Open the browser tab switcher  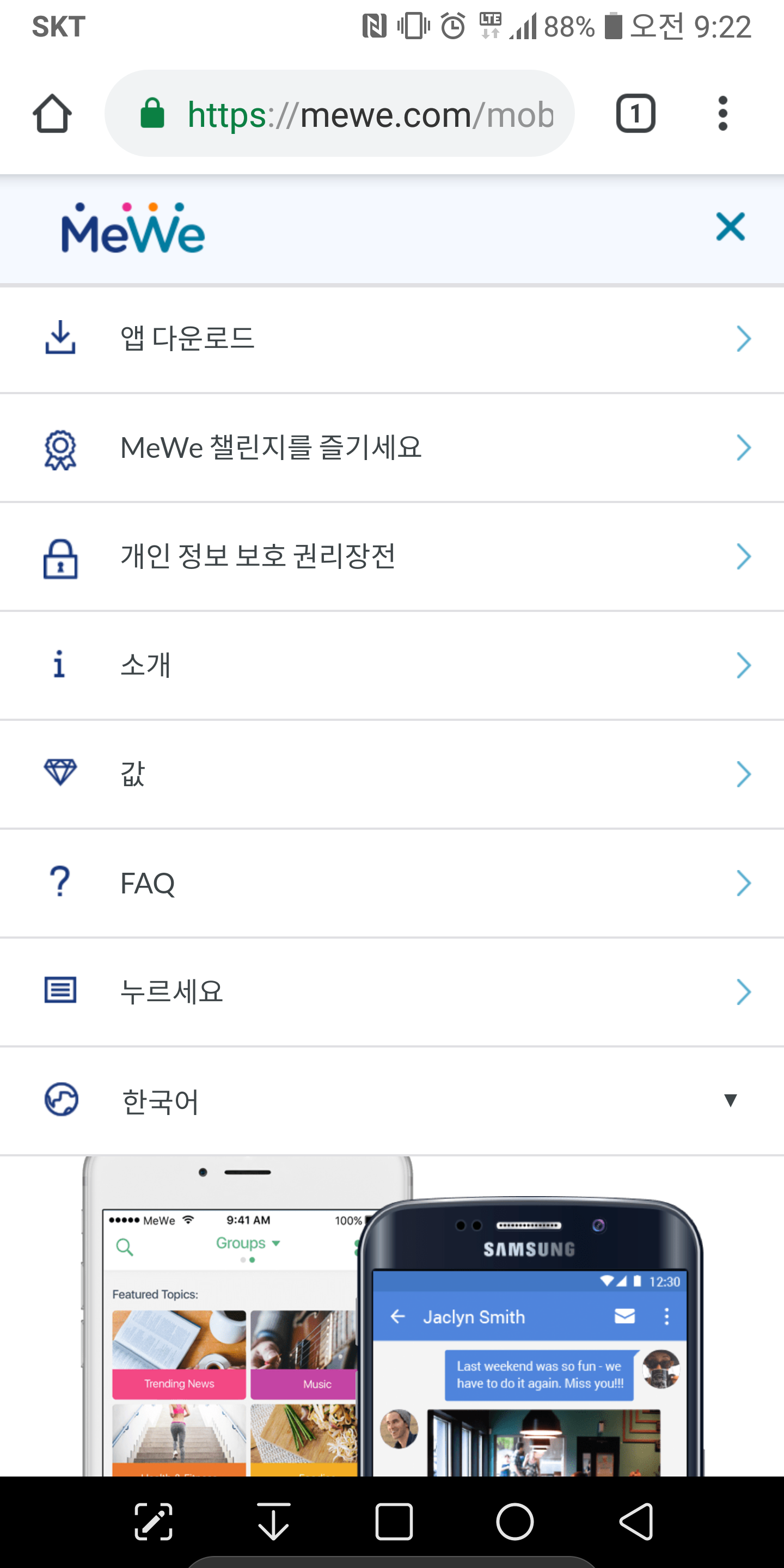tap(635, 114)
